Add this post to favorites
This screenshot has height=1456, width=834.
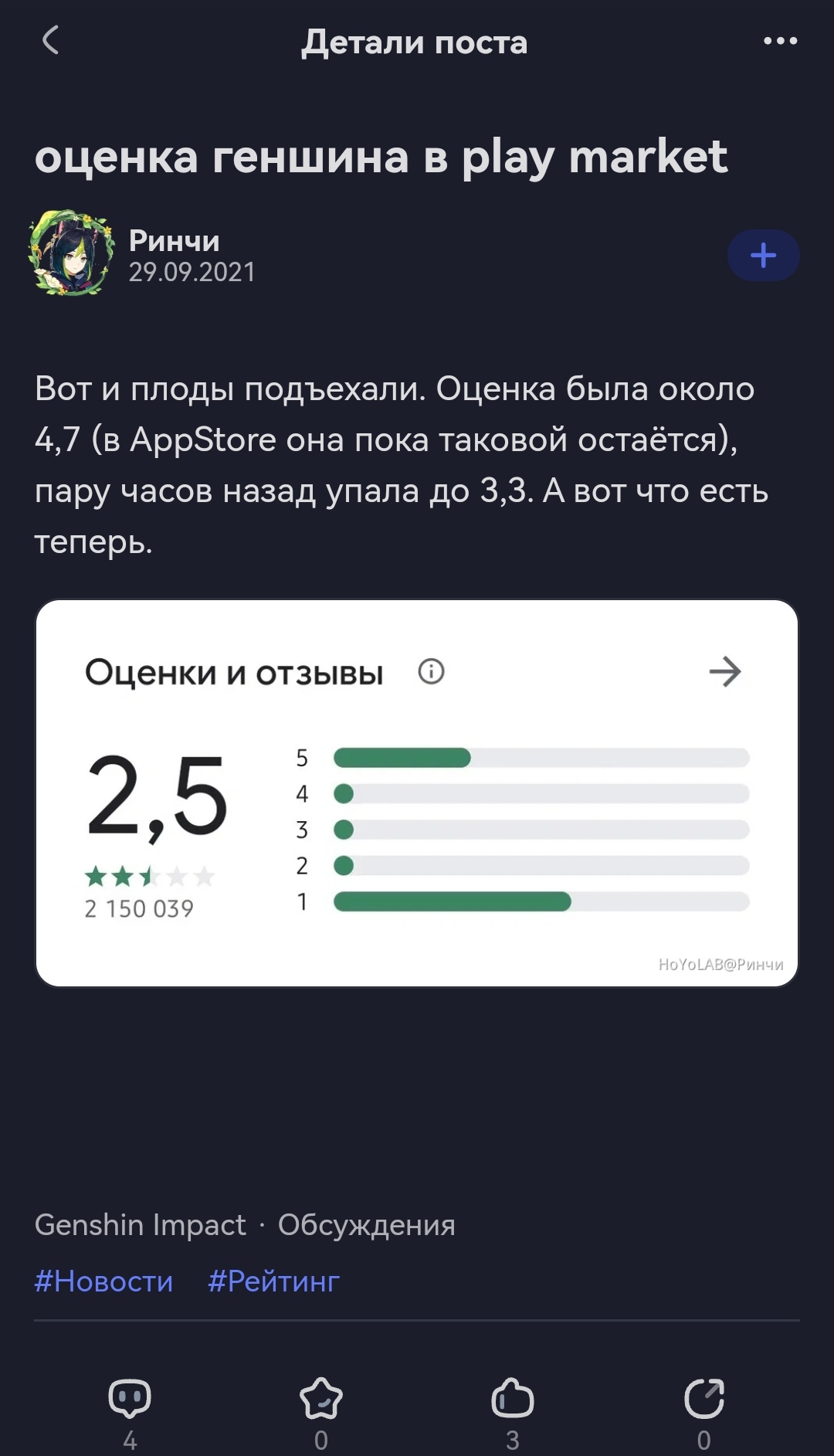pos(321,1413)
